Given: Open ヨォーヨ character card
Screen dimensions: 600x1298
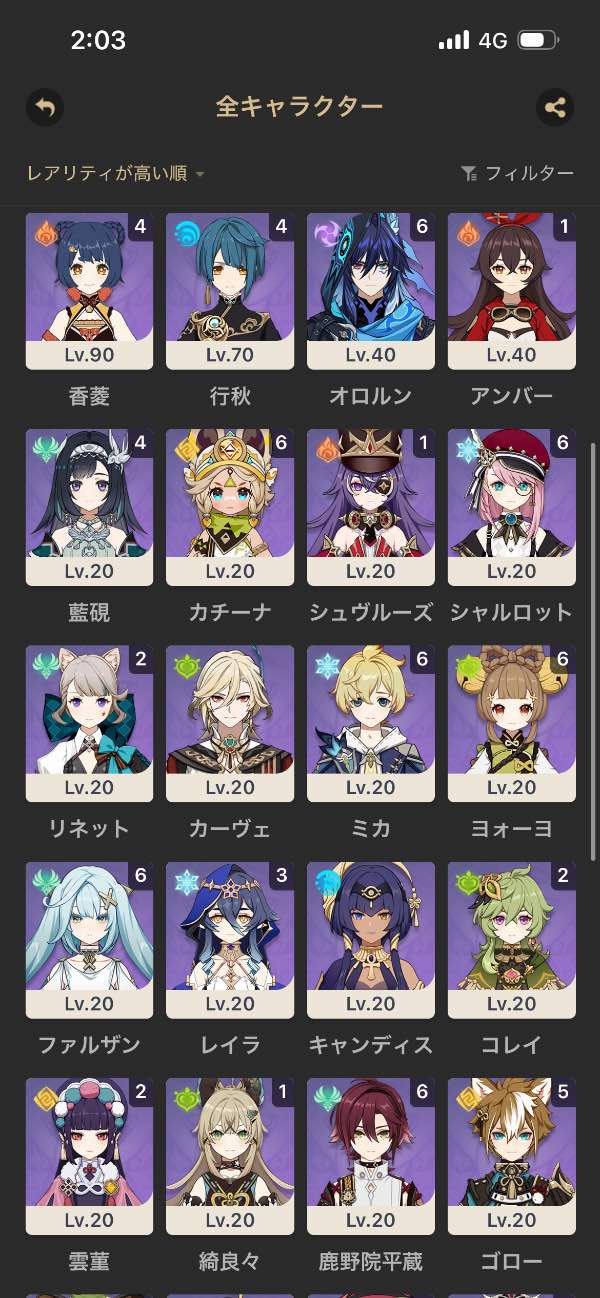Looking at the screenshot, I should pos(512,723).
